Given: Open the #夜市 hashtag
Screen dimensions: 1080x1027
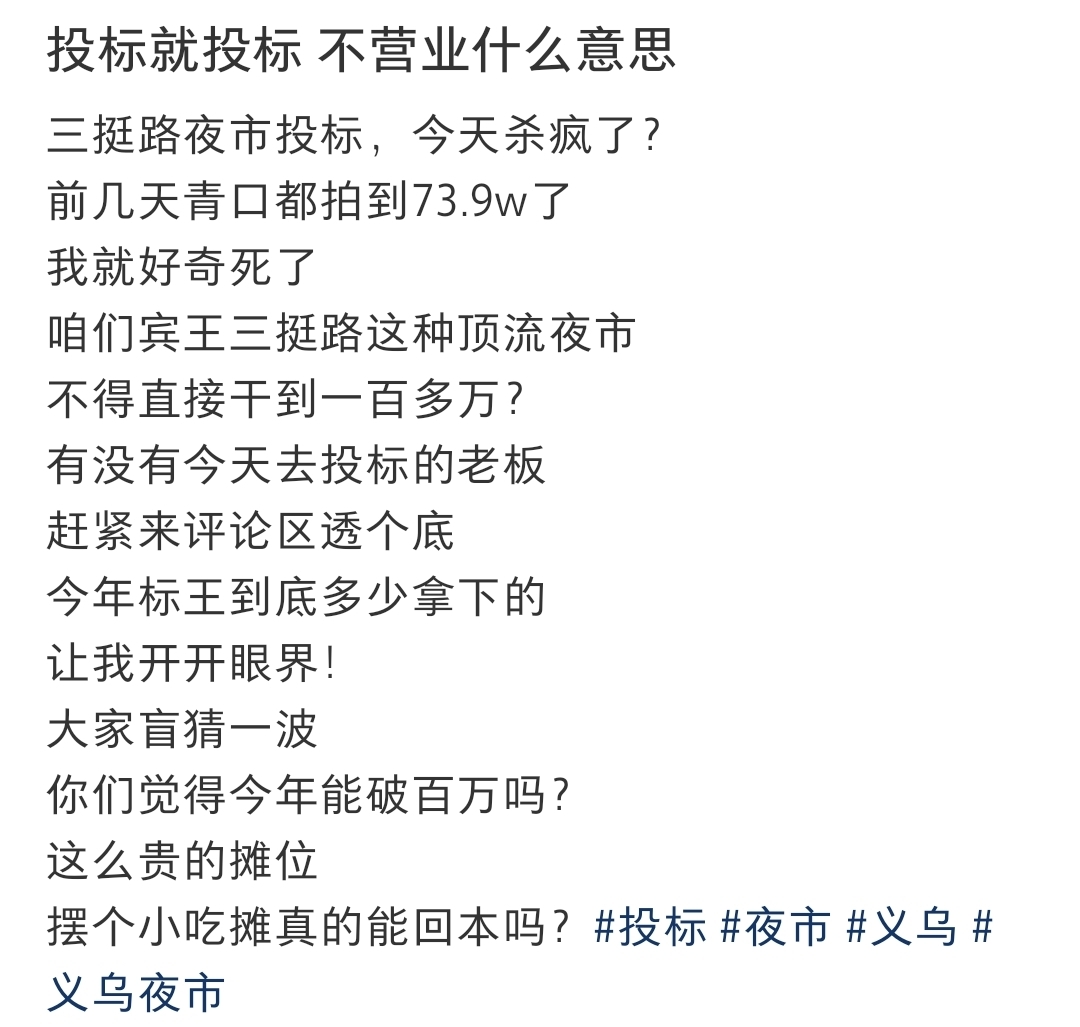Looking at the screenshot, I should 775,928.
